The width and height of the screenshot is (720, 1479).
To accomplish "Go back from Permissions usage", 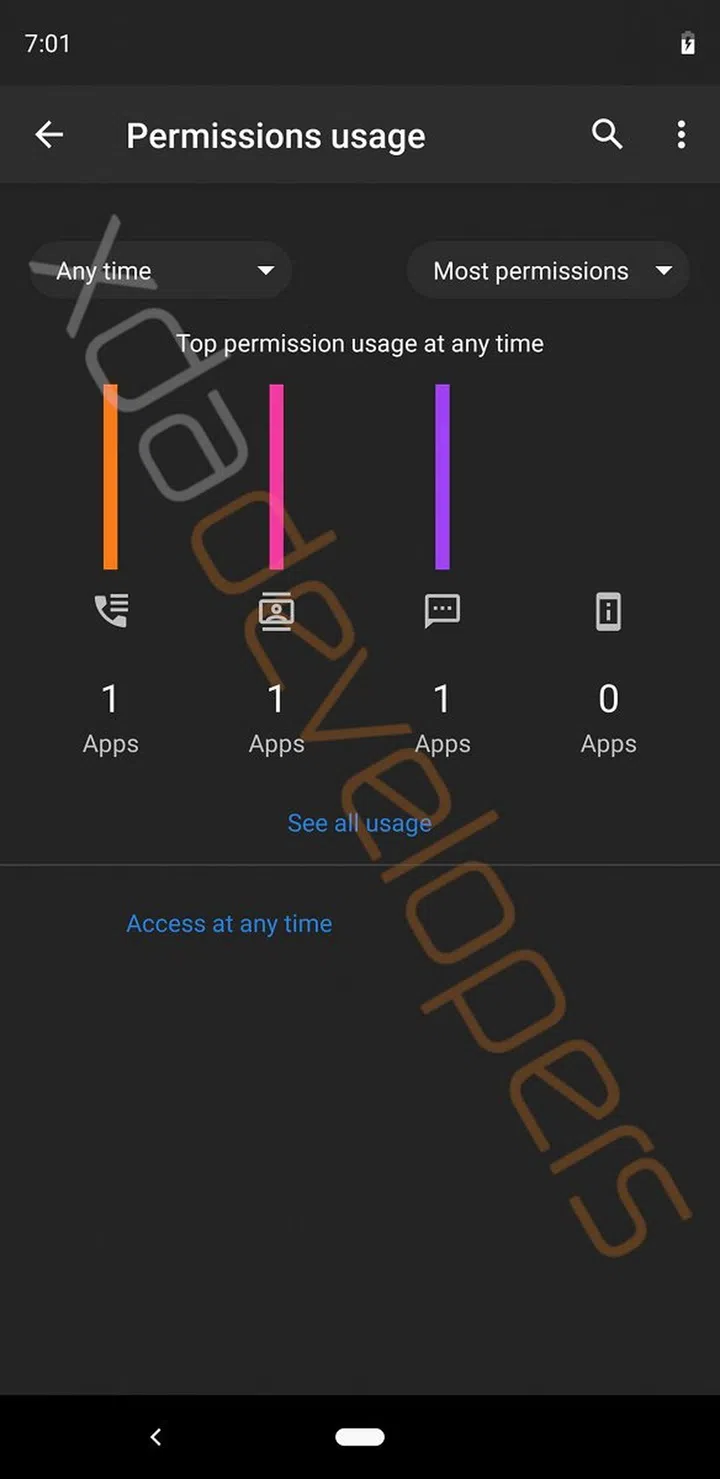I will coord(49,135).
